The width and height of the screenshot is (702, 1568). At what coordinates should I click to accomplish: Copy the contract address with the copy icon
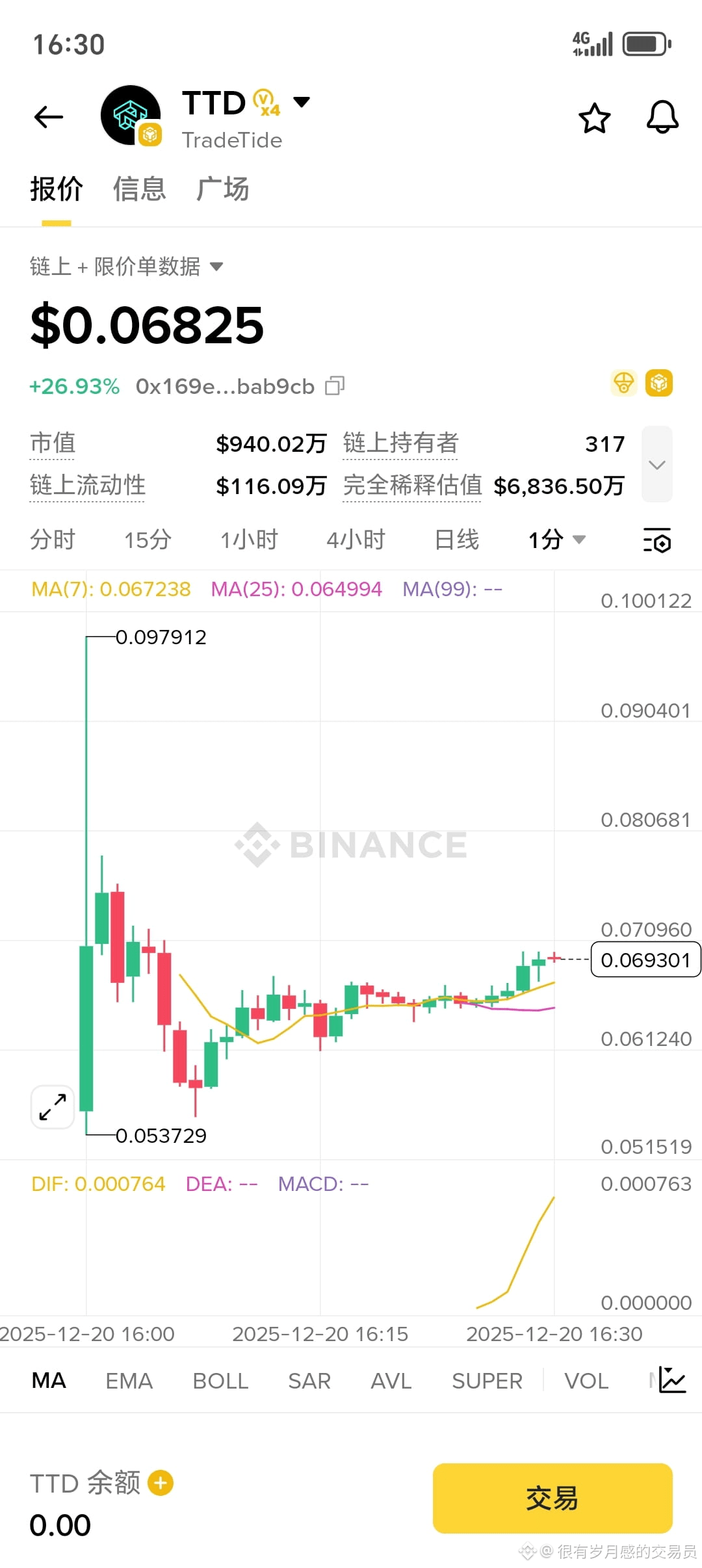click(335, 385)
